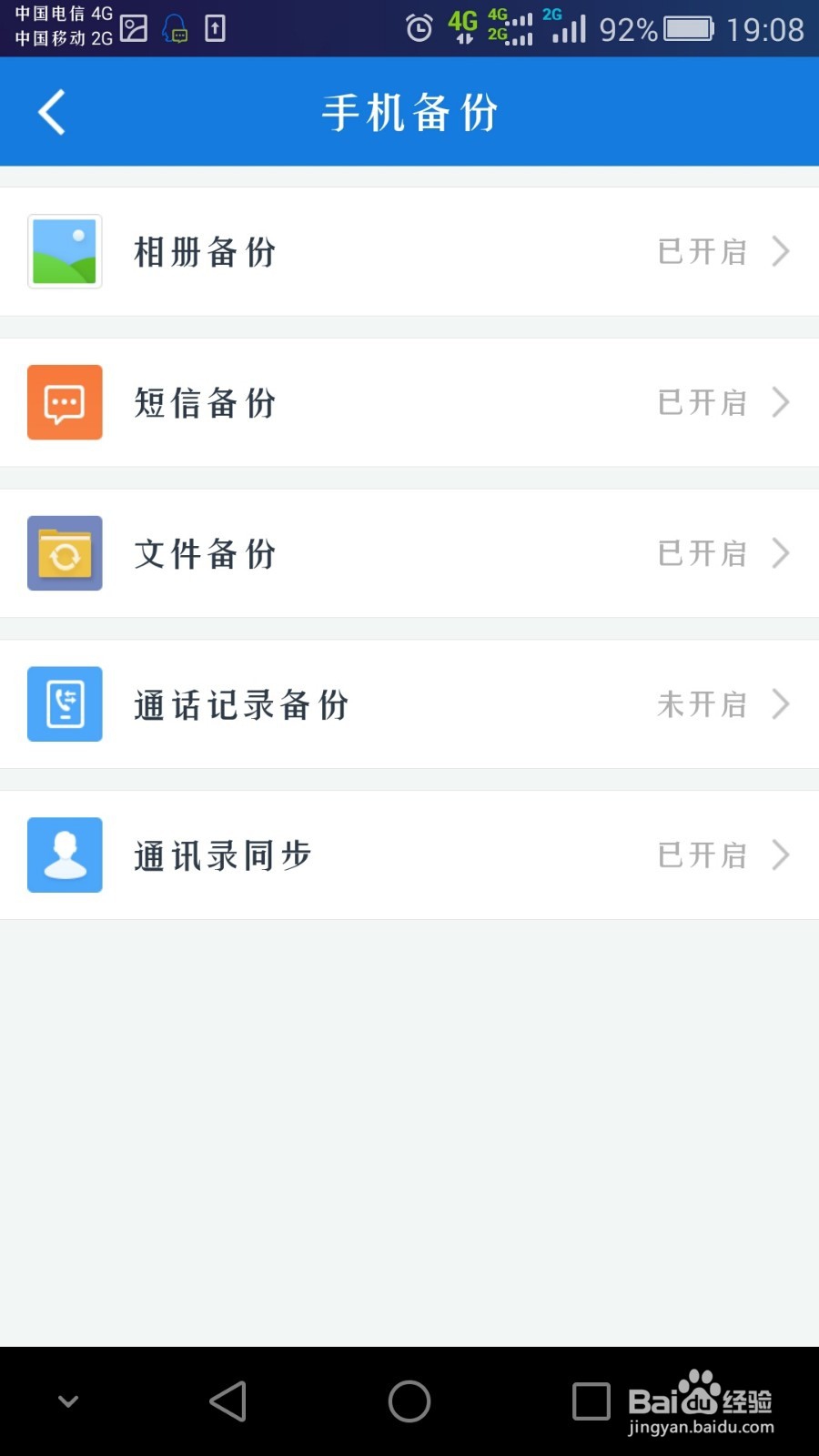The width and height of the screenshot is (819, 1456).
Task: Tap the call log backup phone icon
Action: tap(64, 704)
